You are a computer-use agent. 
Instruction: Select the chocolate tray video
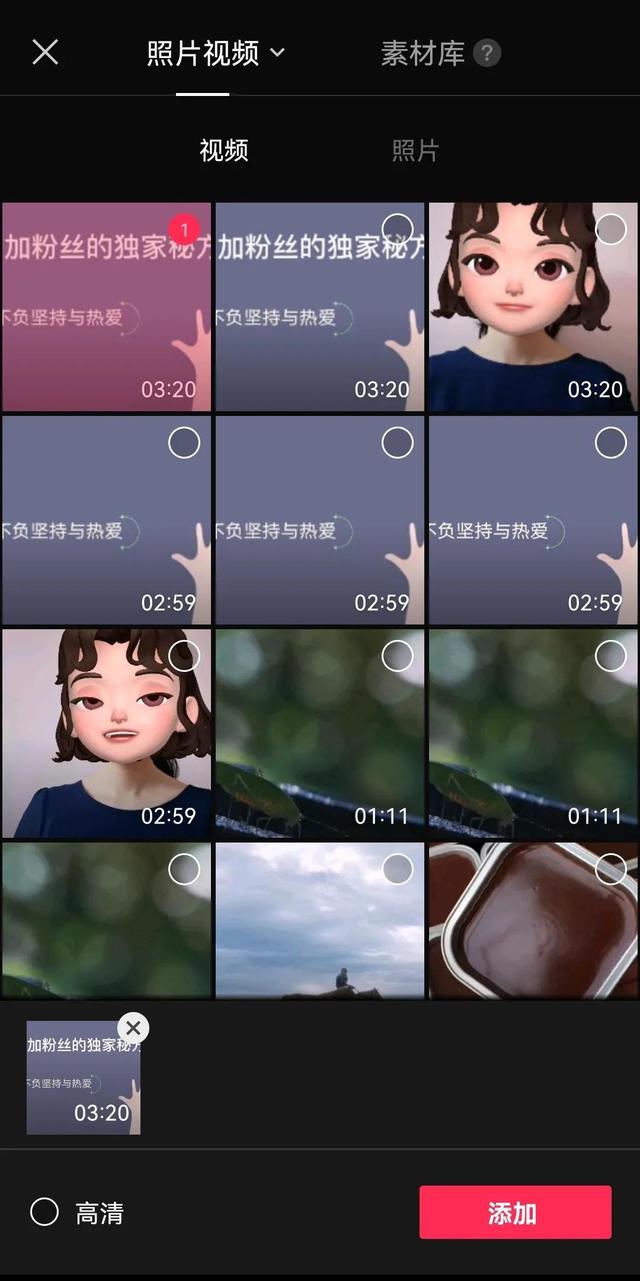click(x=610, y=869)
